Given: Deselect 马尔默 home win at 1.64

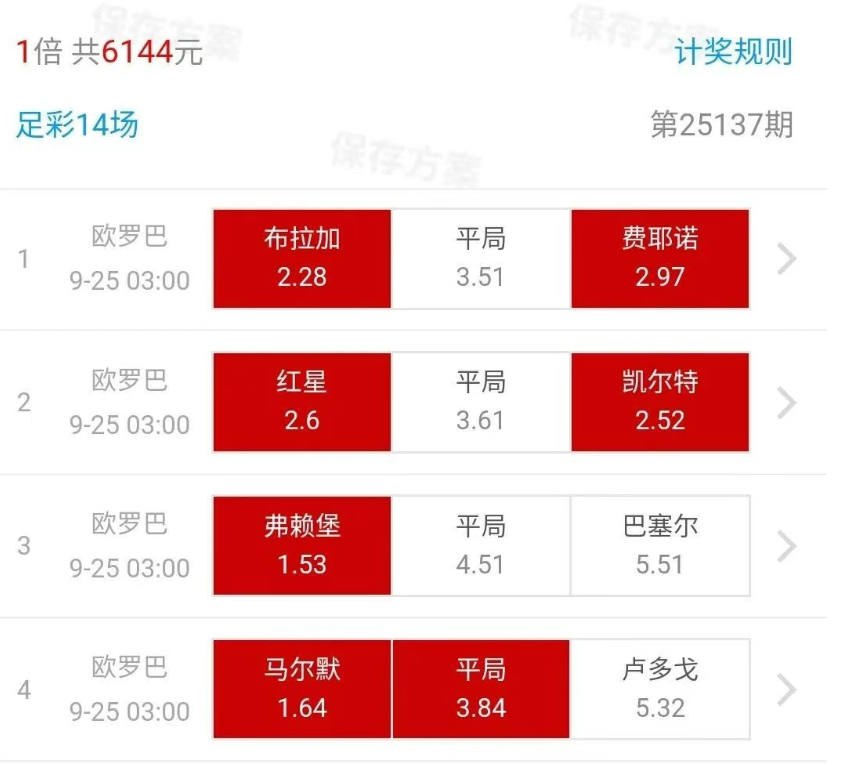Looking at the screenshot, I should pos(302,689).
